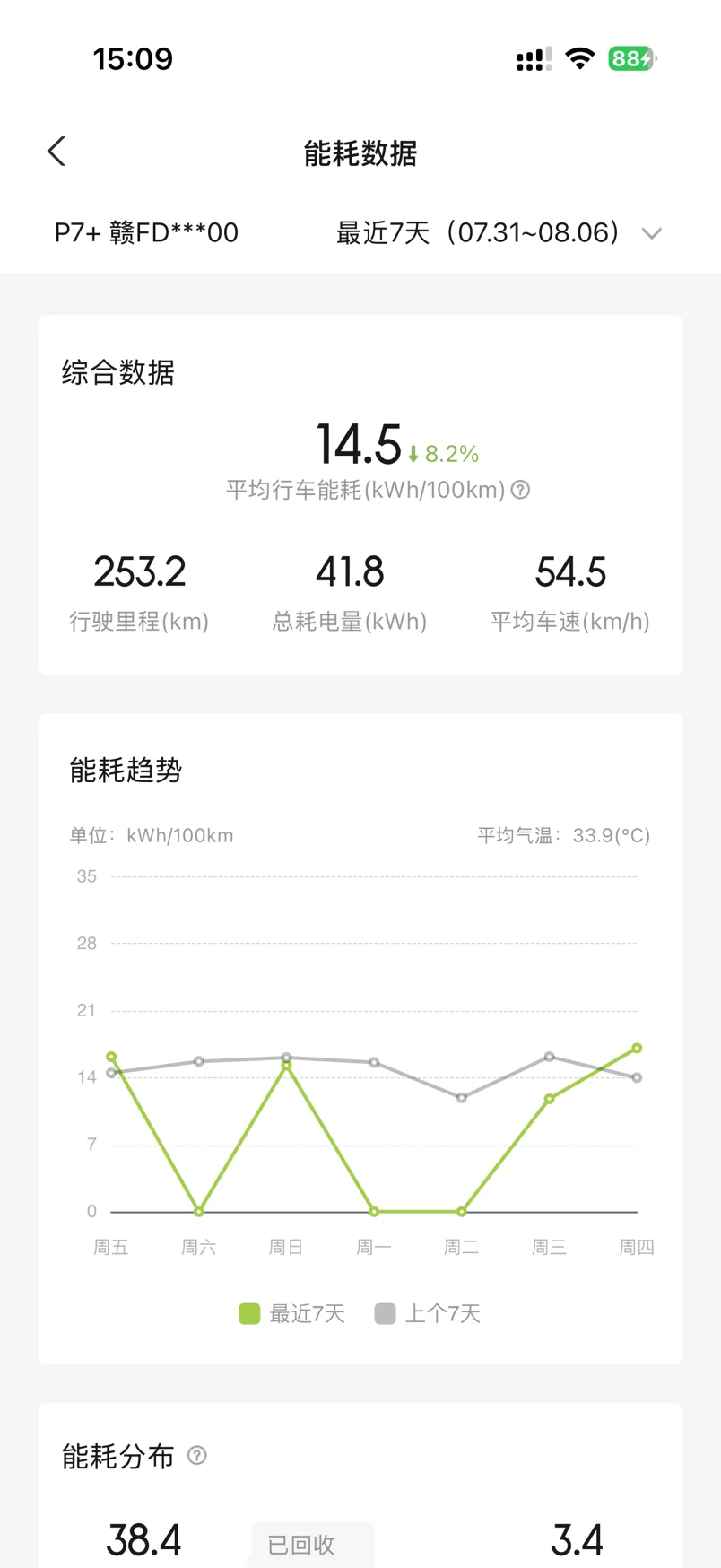
Task: Open the help icon next to 能耗分布
Action: 197,1455
